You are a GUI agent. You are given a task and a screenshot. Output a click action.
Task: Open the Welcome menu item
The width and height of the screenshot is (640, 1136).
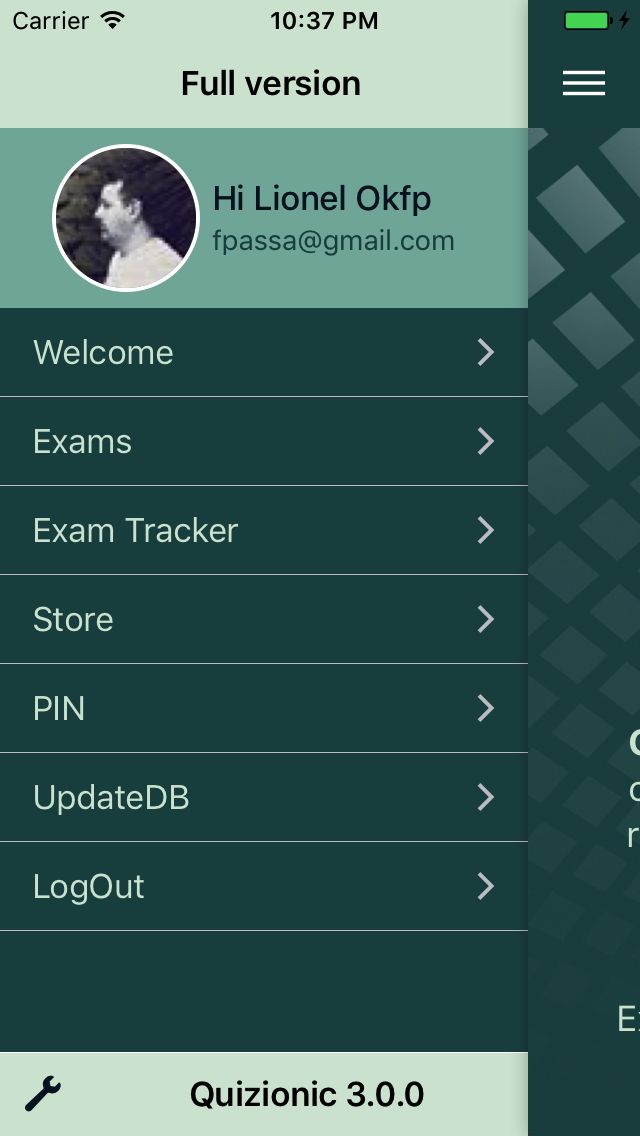tap(264, 352)
